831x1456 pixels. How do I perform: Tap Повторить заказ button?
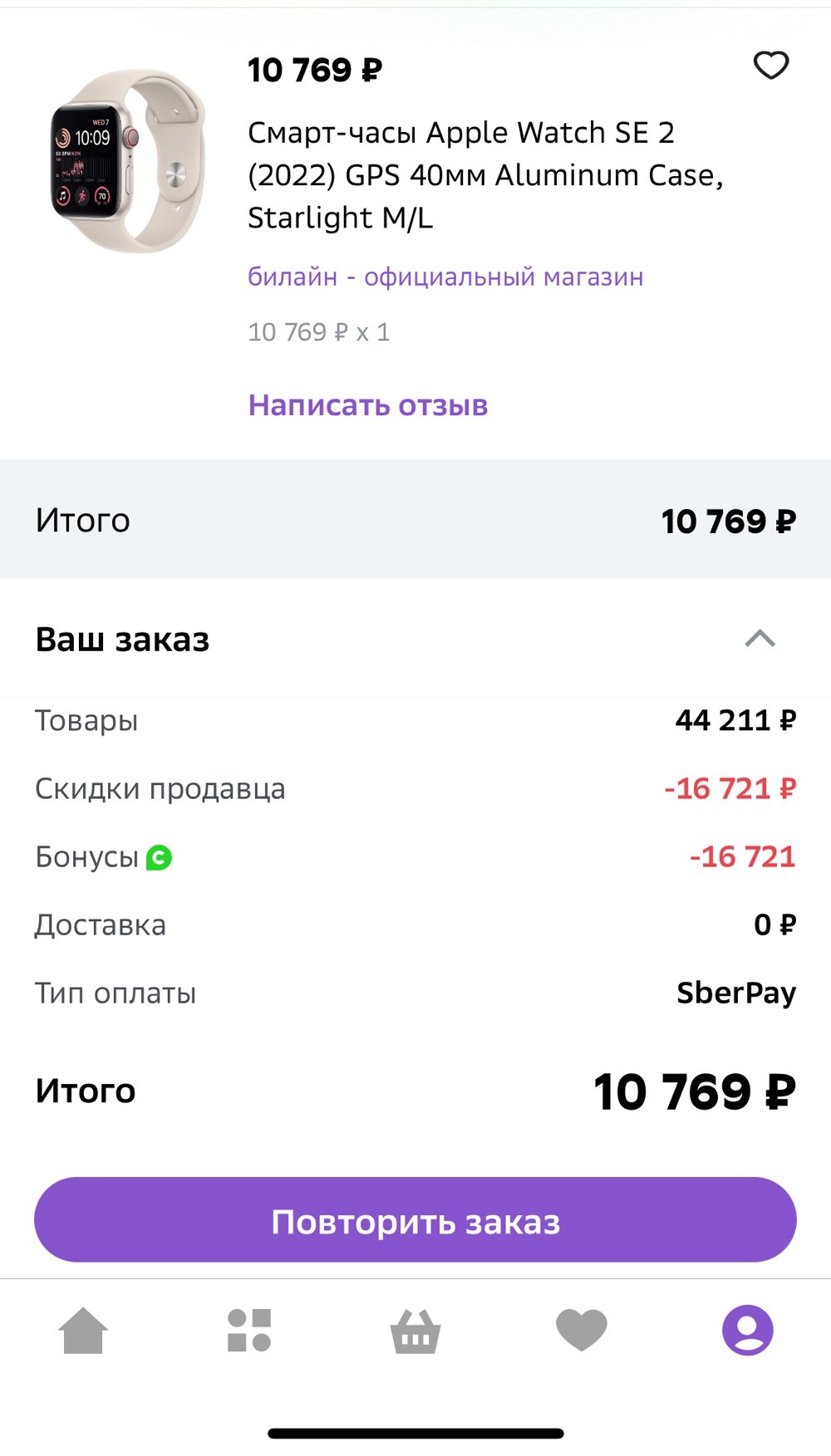415,1220
